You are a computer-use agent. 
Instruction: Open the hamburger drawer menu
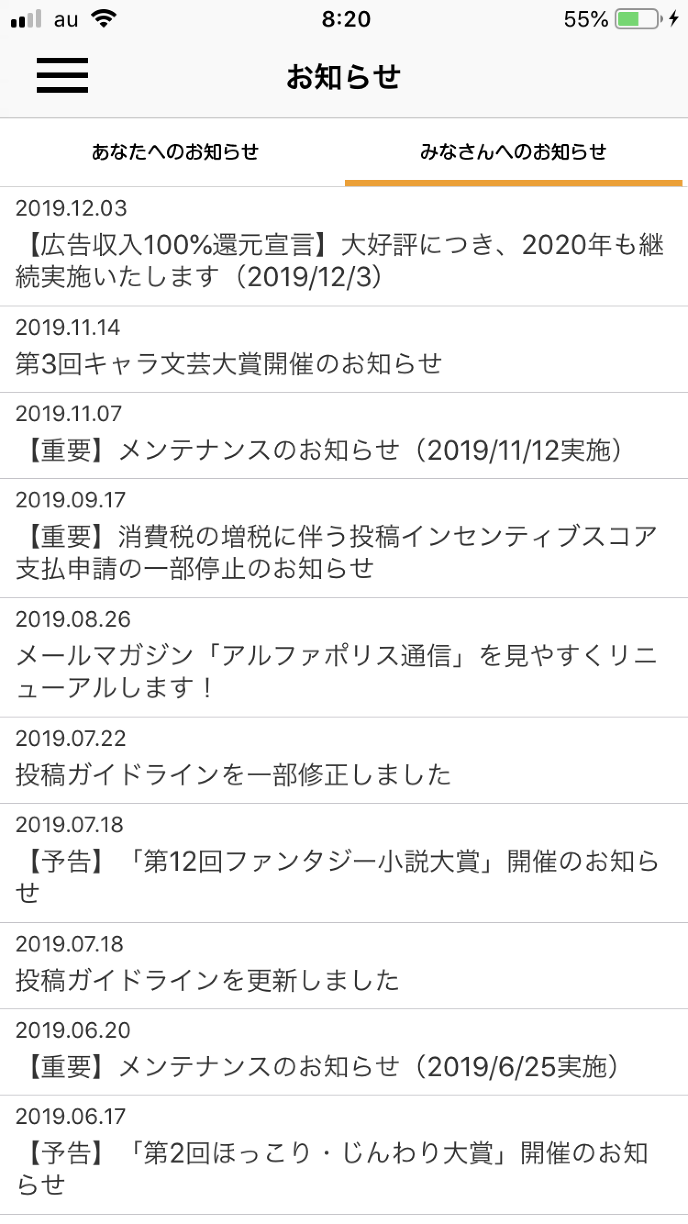(x=62, y=76)
